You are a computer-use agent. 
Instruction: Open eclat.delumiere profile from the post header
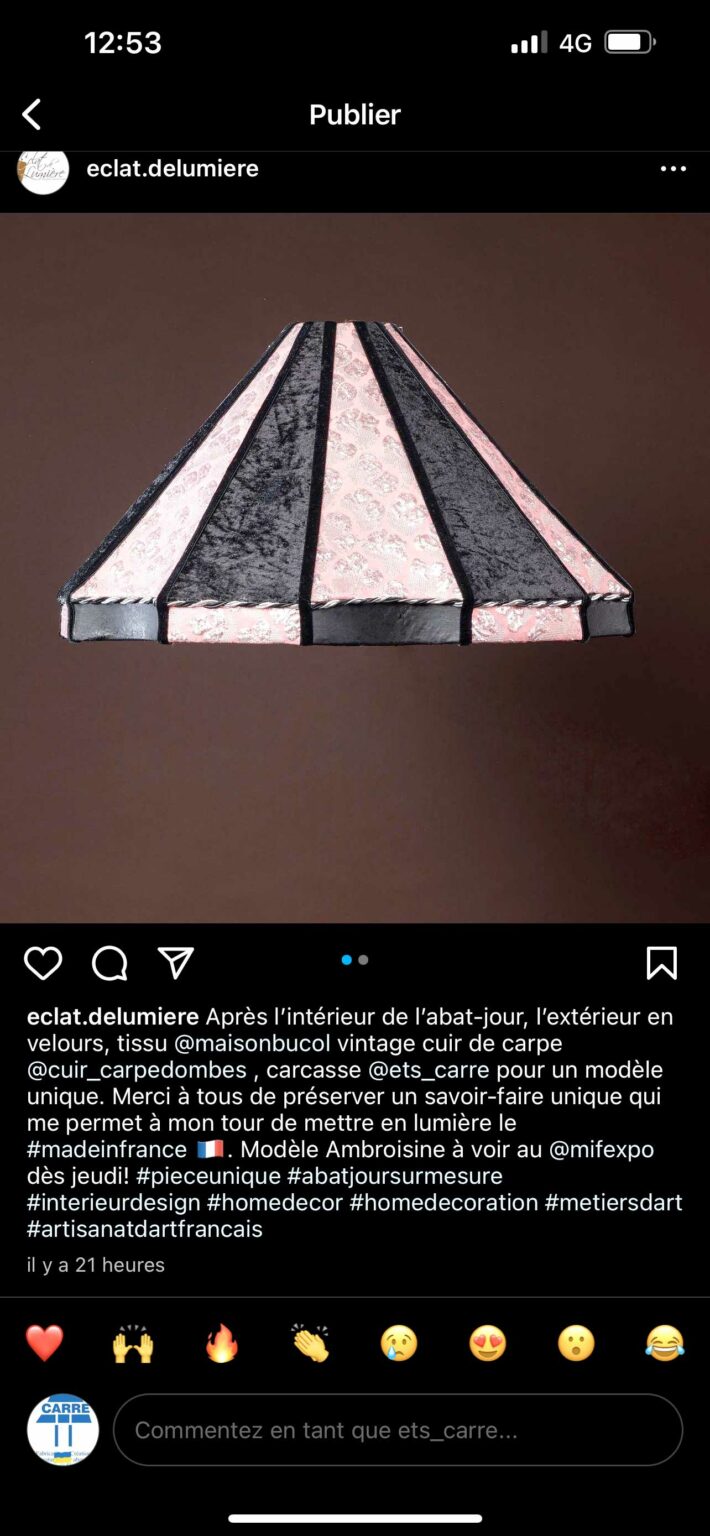pos(172,169)
